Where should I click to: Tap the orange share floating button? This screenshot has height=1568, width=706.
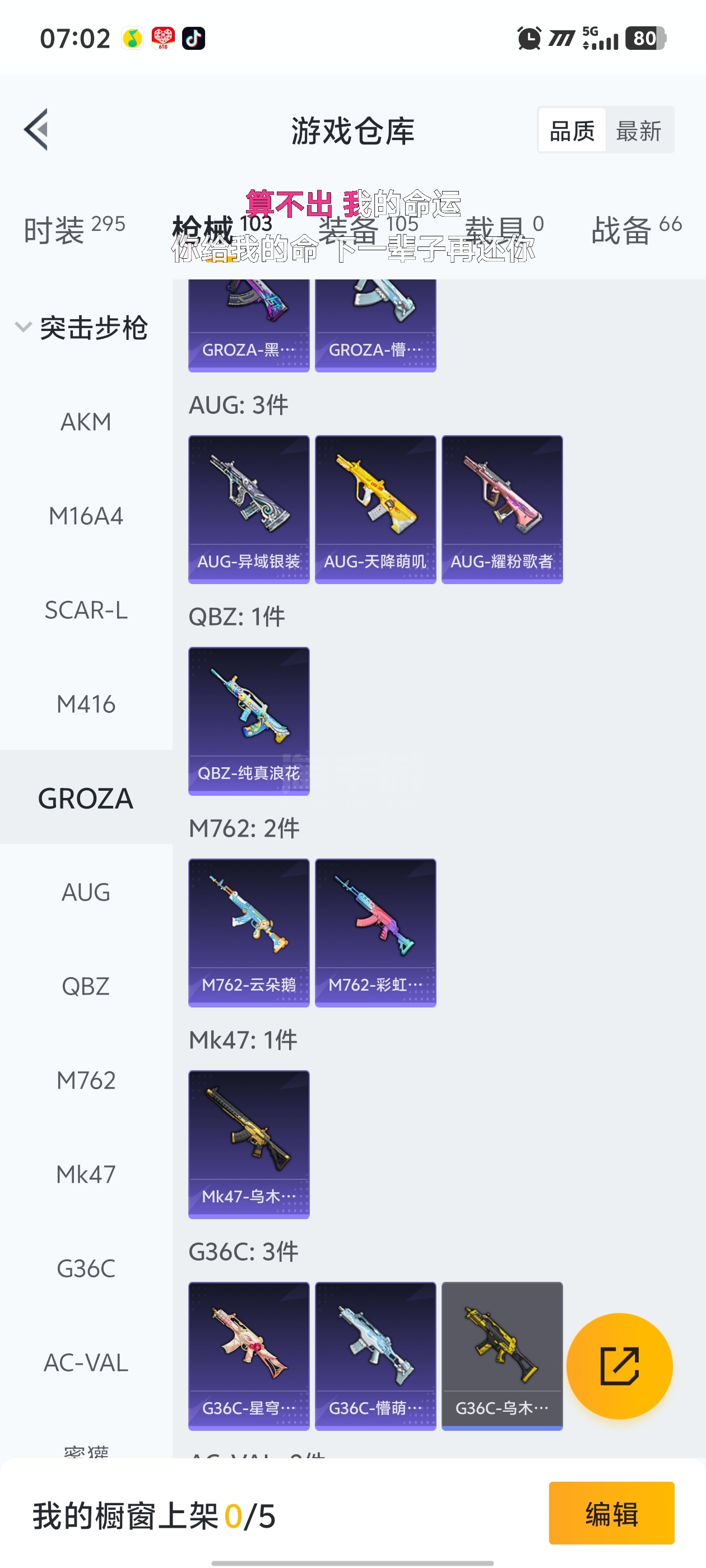coord(619,1366)
